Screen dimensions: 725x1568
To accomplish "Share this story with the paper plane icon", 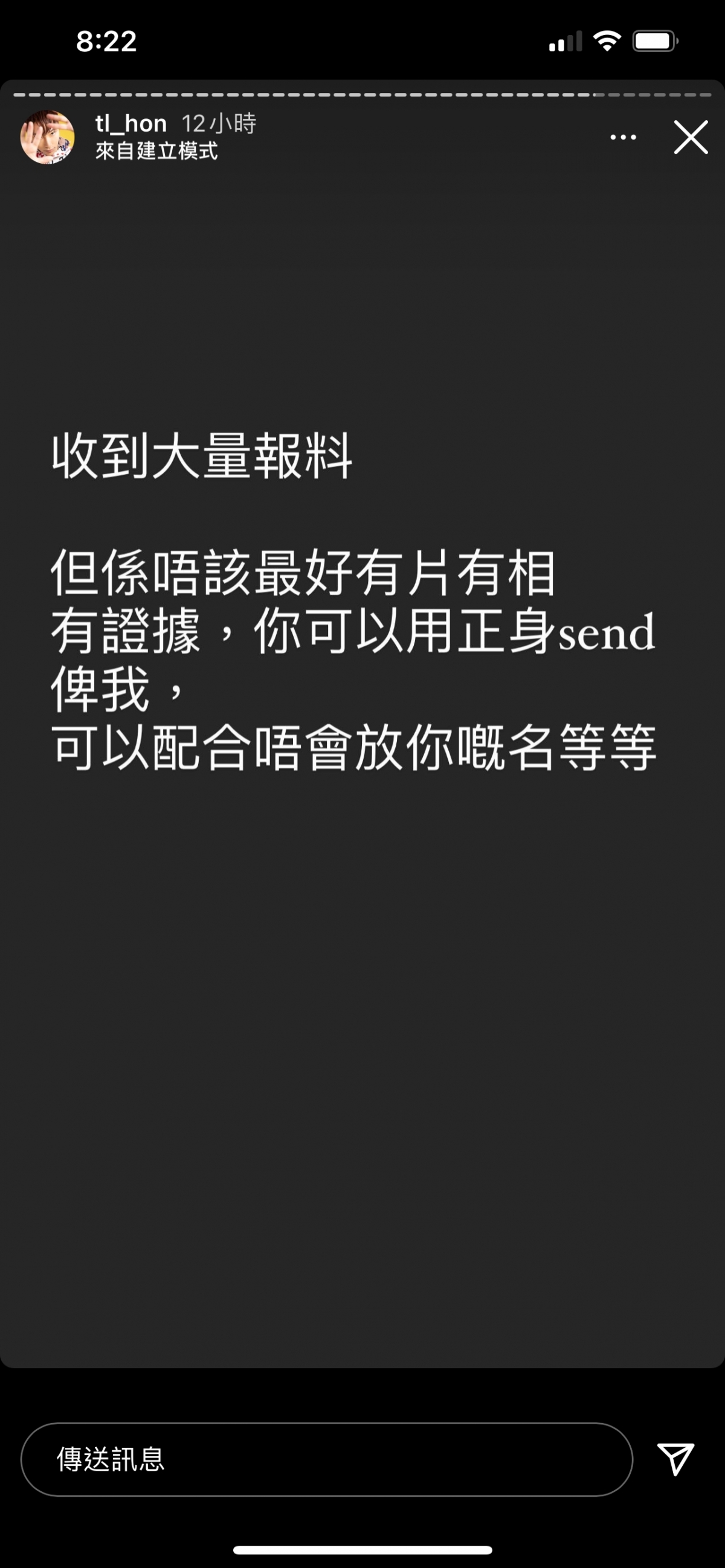I will 675,1459.
